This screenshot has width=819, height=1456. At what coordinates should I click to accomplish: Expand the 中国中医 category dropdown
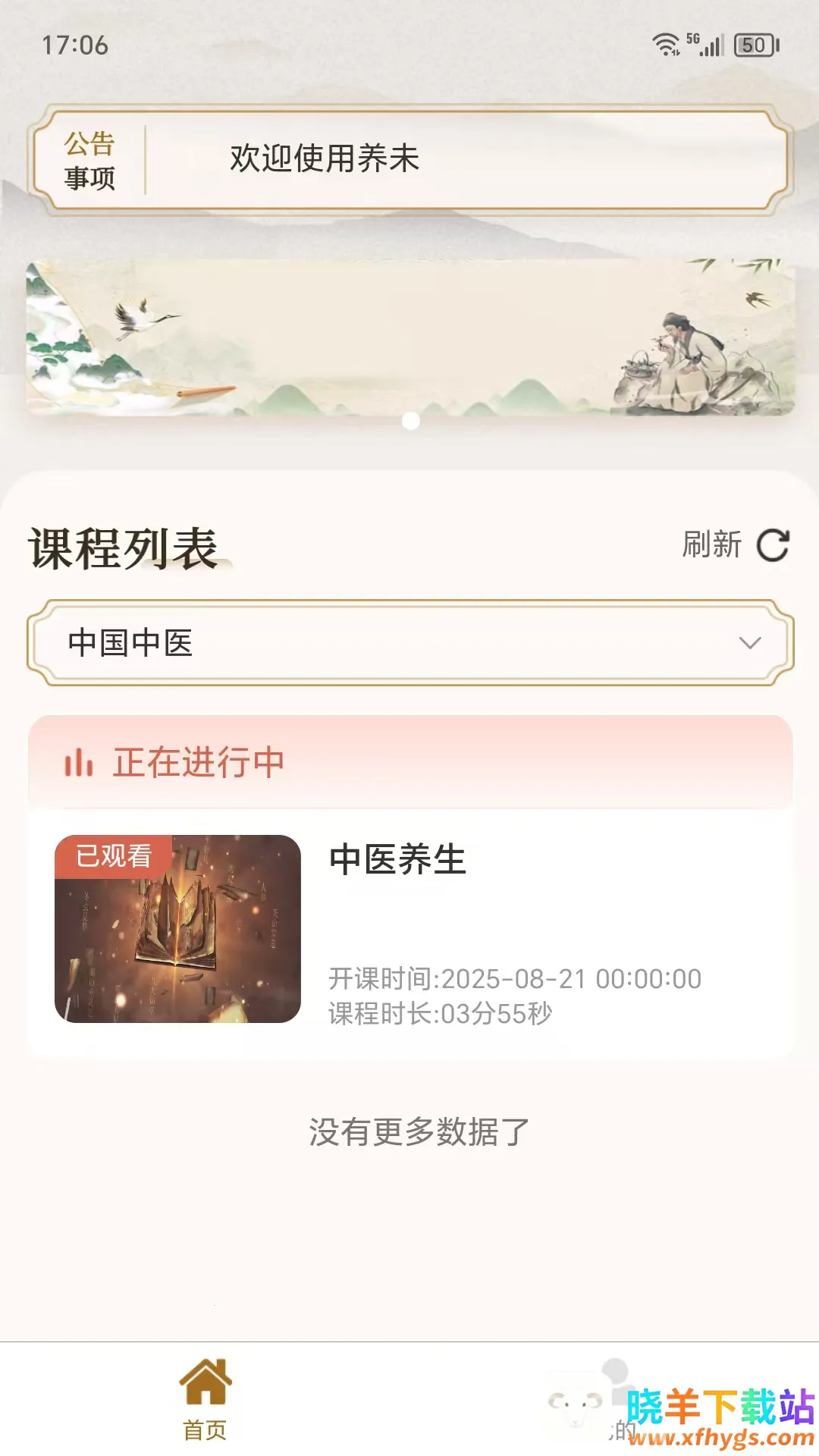pos(409,643)
